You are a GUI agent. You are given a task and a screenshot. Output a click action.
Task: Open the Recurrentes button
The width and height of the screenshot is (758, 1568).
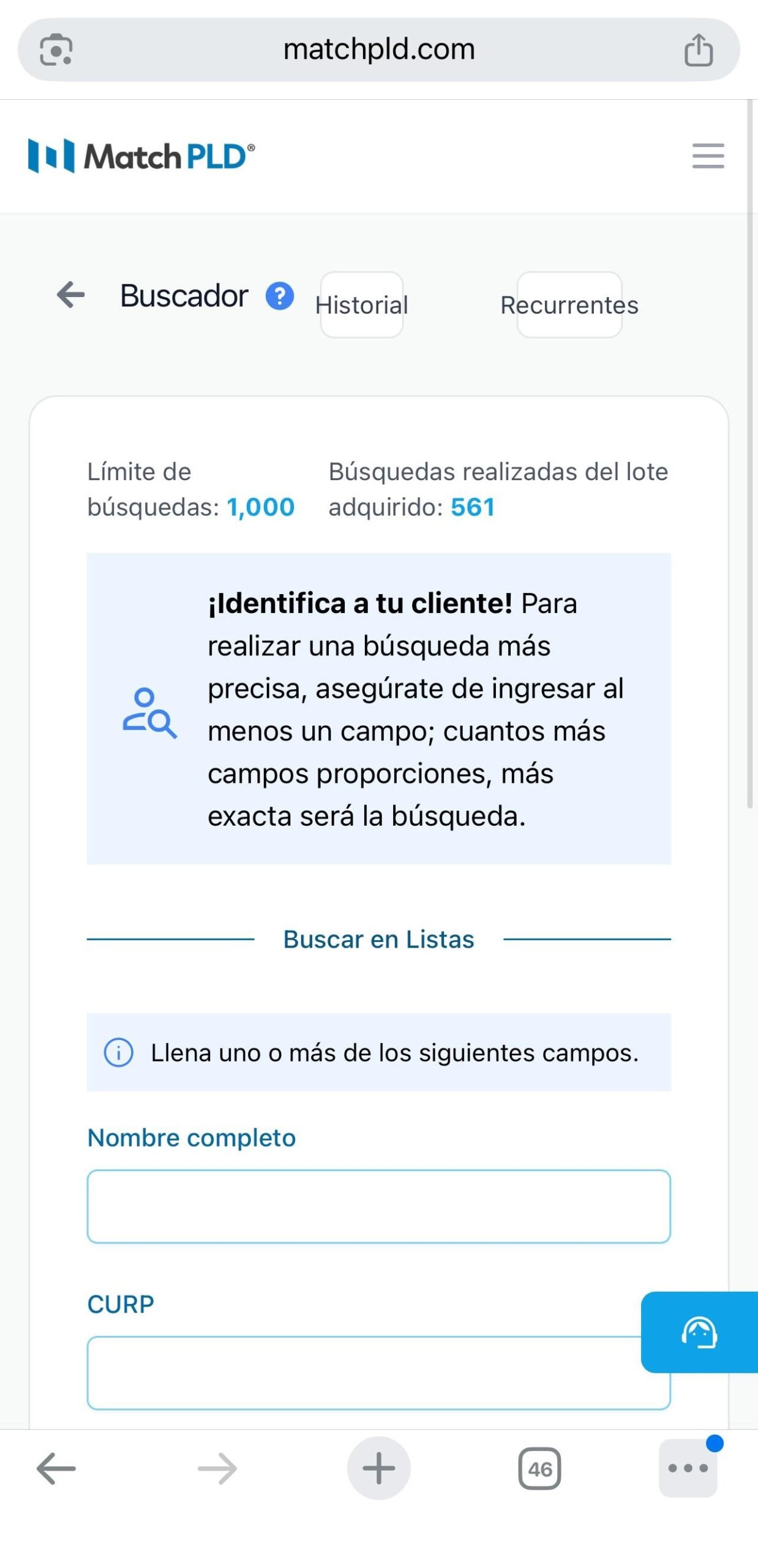click(569, 305)
